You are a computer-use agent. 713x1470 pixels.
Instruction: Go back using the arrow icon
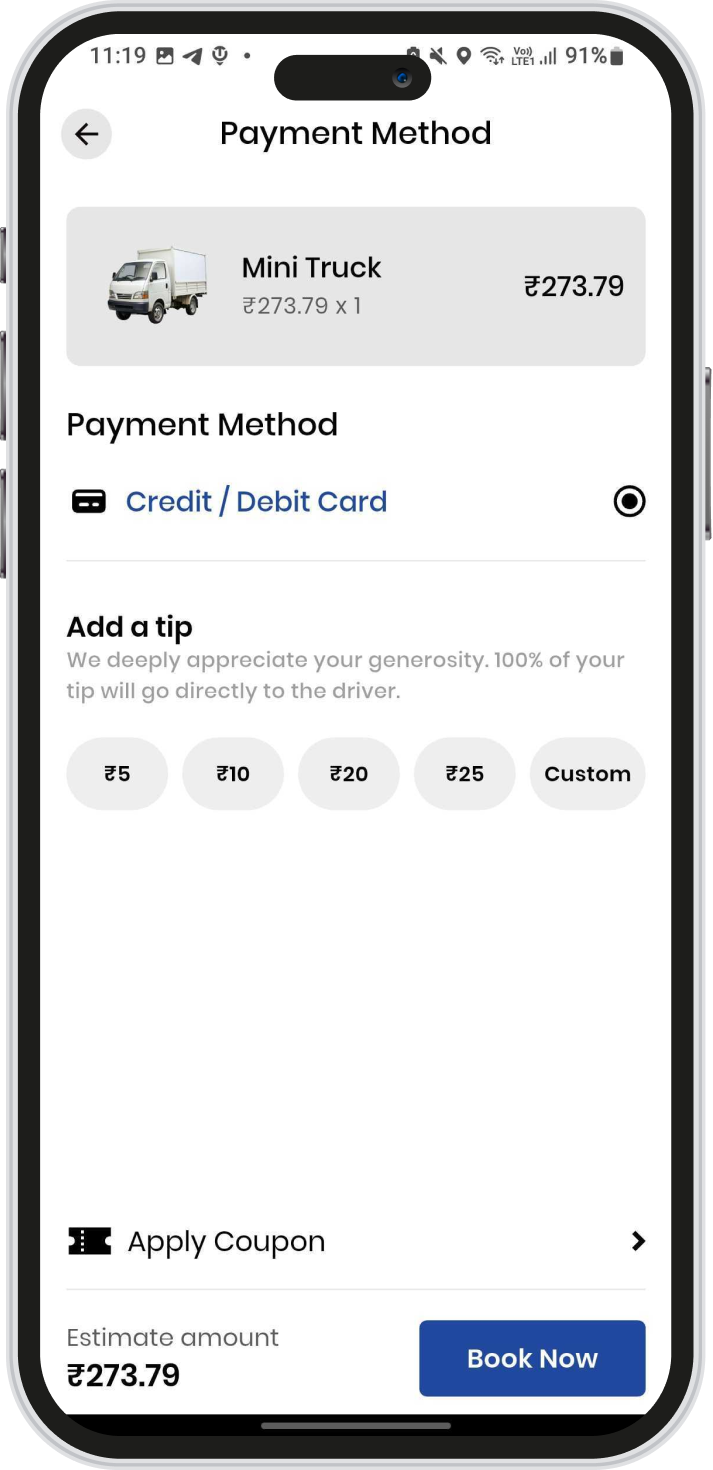87,134
